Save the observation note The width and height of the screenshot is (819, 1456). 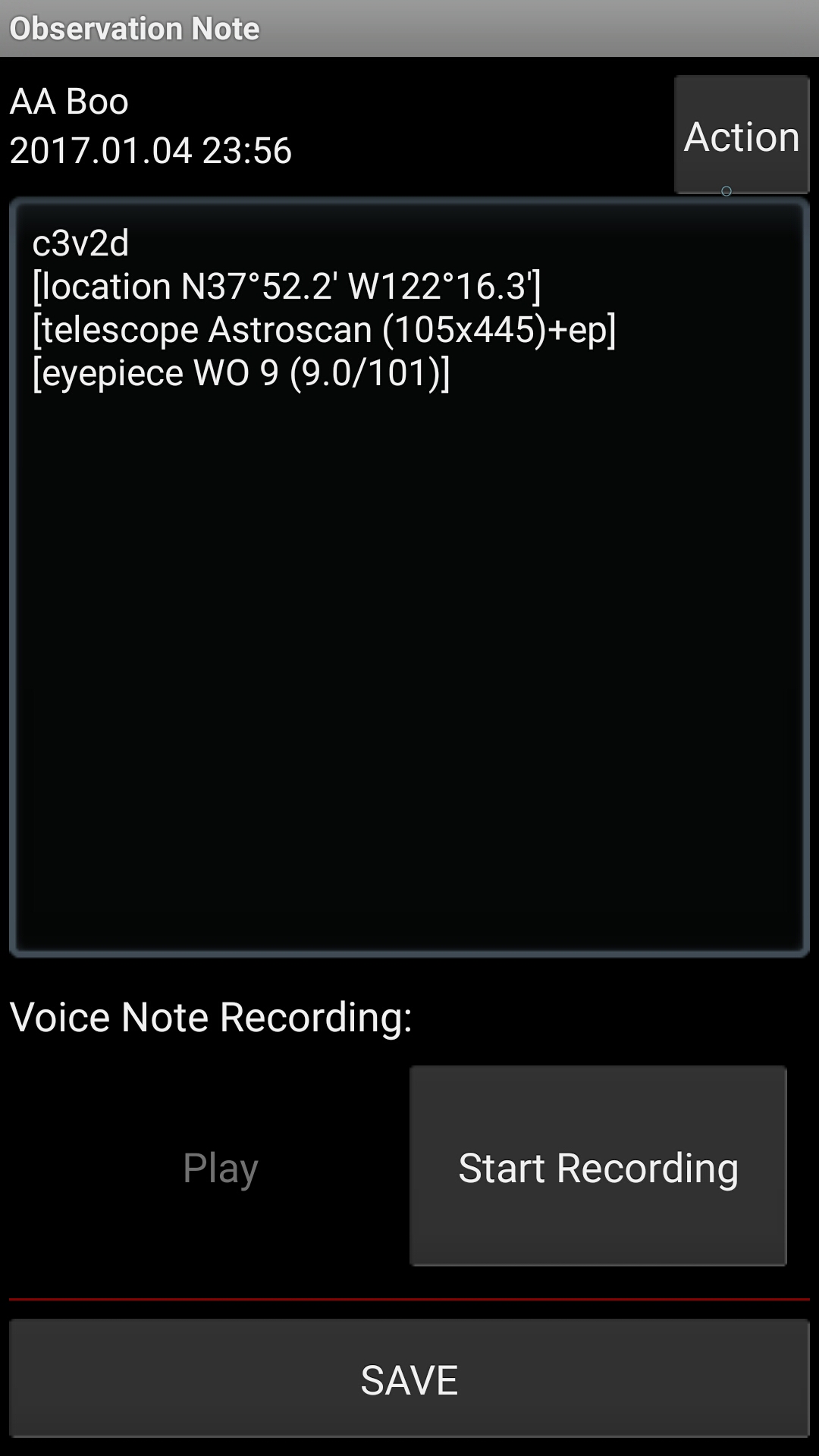tap(409, 1379)
